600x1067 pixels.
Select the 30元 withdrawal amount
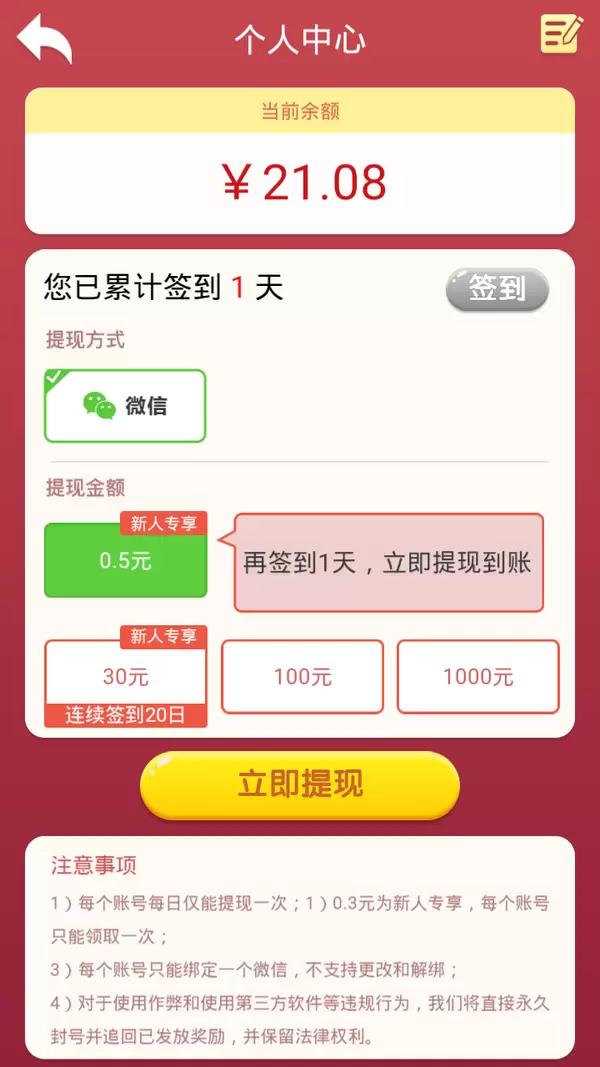tap(125, 677)
